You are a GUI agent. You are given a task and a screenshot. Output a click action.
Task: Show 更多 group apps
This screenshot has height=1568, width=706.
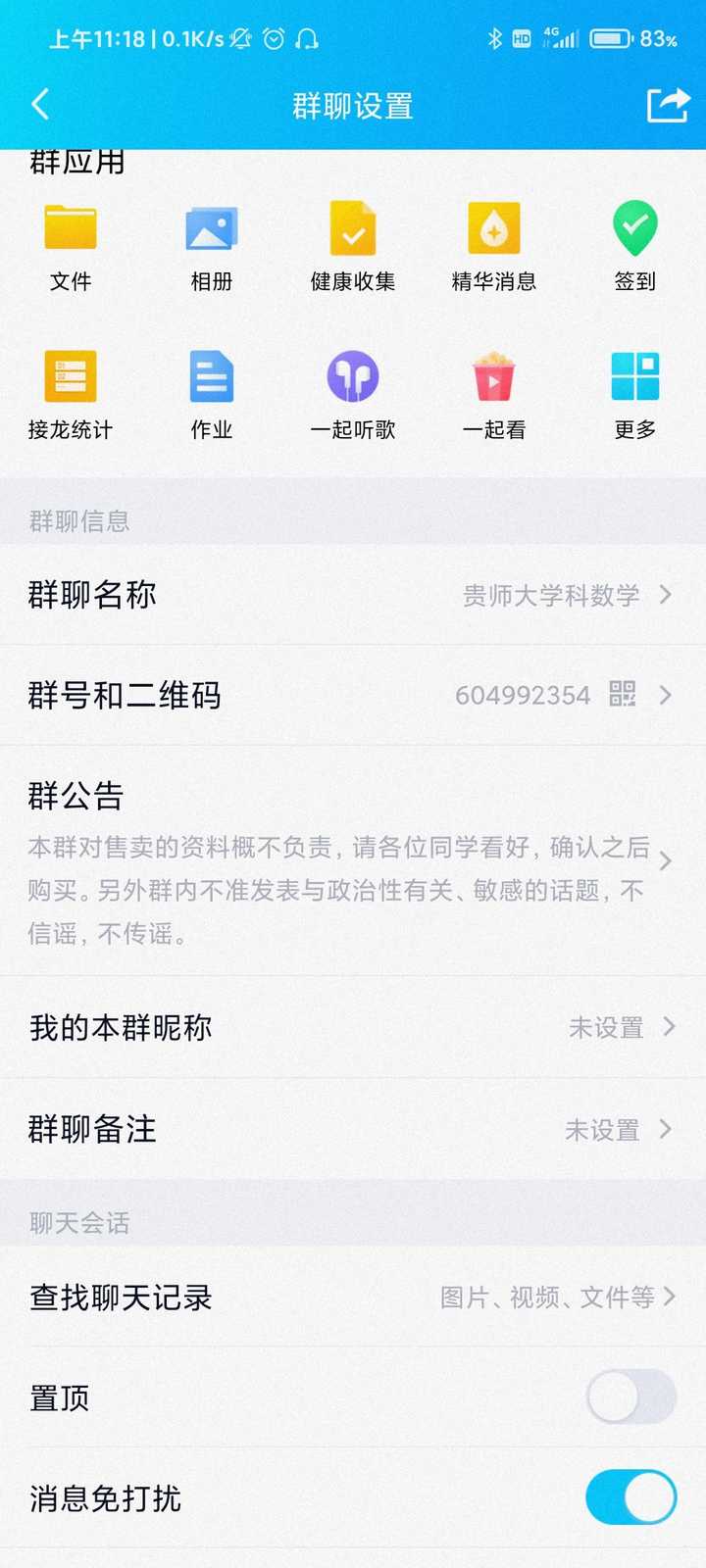635,394
